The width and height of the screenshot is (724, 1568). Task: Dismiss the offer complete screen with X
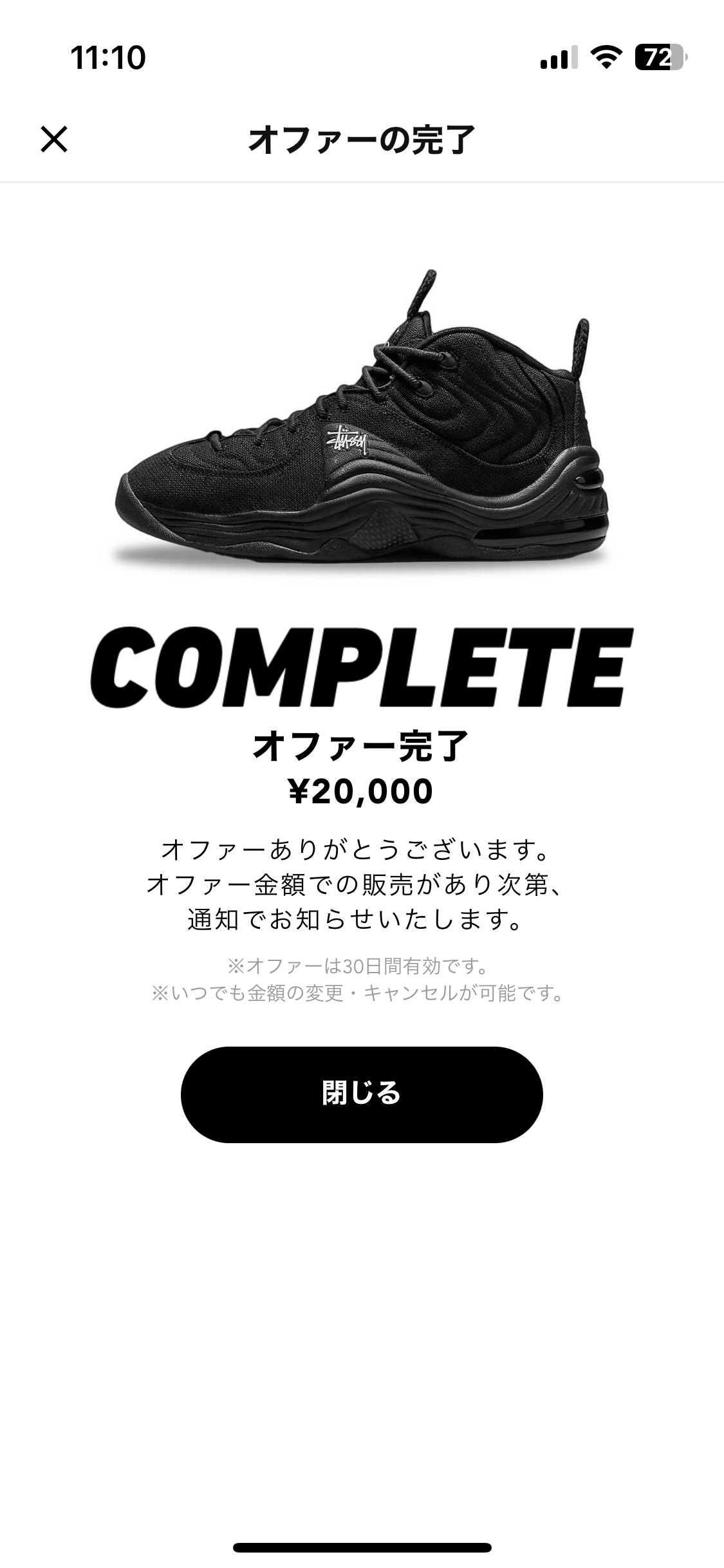pos(54,139)
